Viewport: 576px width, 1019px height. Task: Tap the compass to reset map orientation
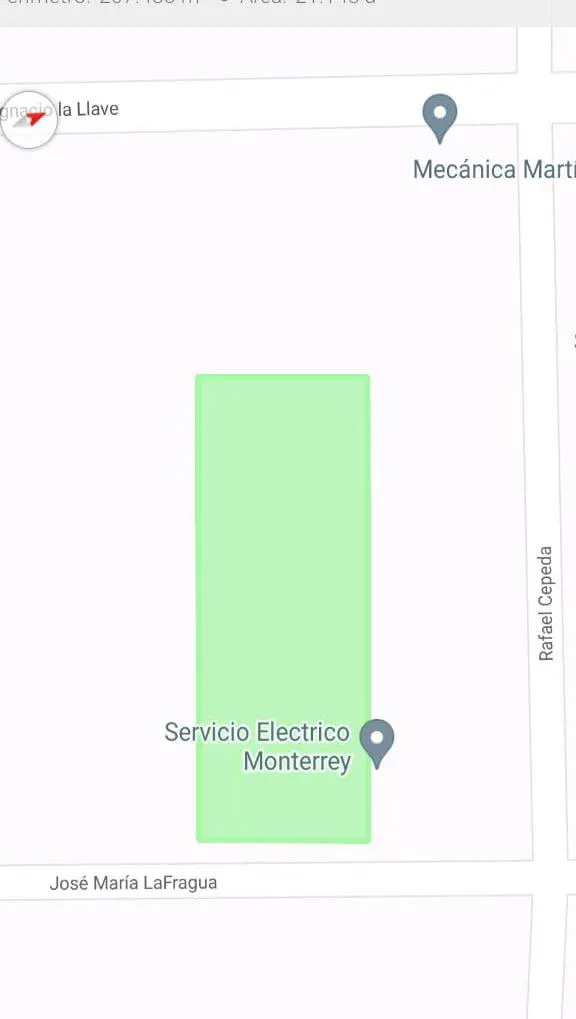click(x=29, y=121)
